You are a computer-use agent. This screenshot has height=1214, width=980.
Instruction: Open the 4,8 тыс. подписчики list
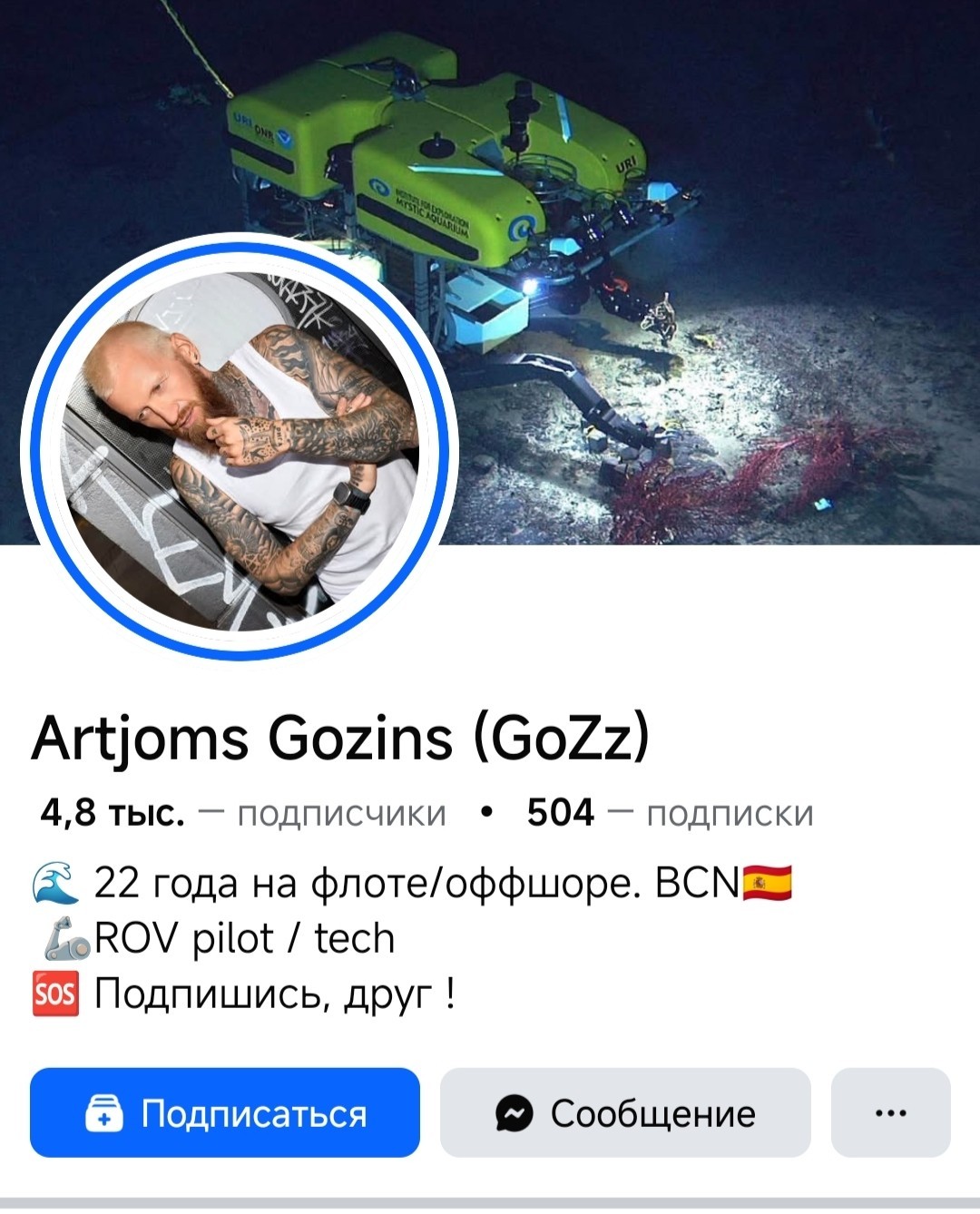(x=243, y=813)
